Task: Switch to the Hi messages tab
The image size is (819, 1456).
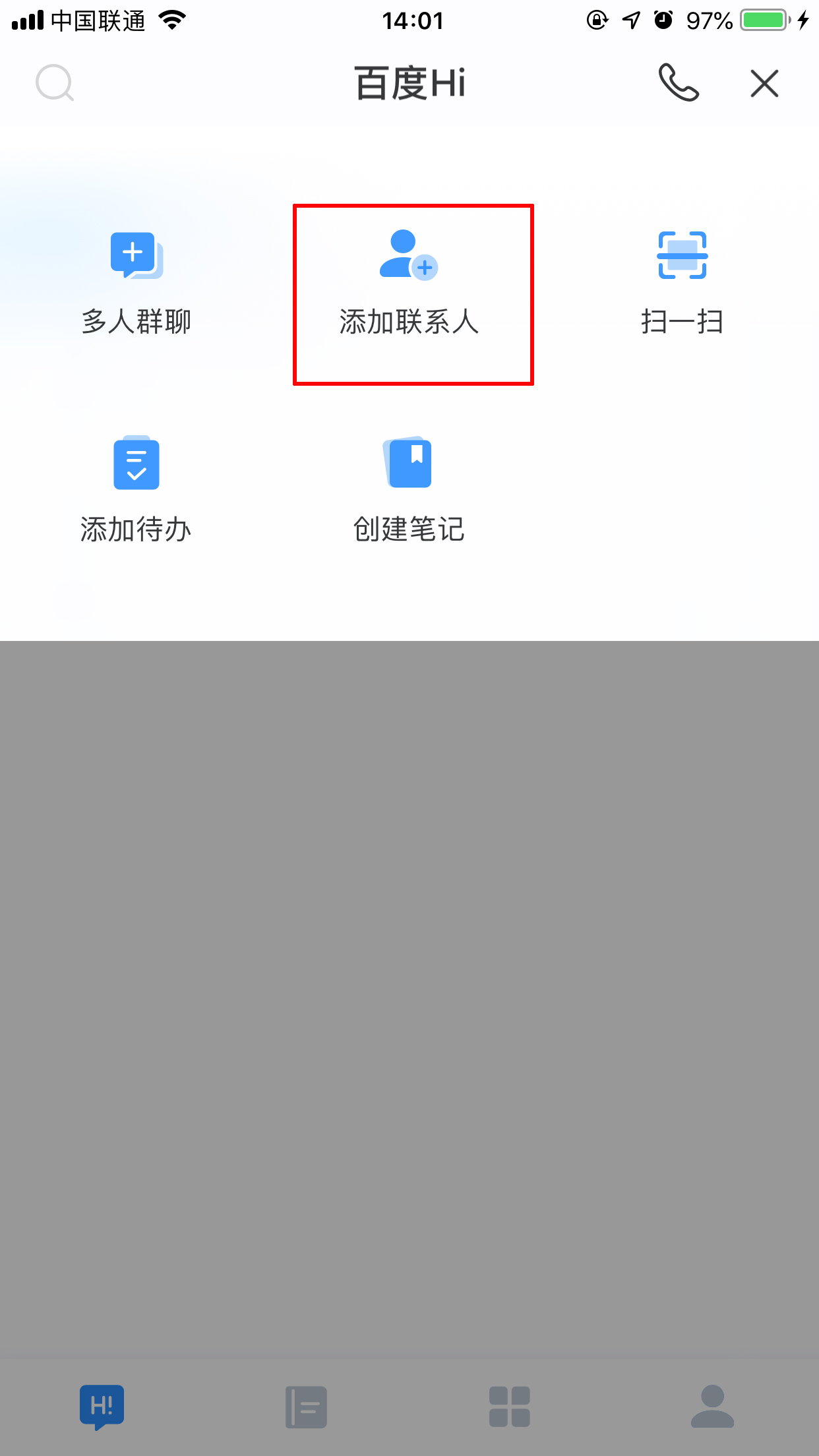Action: pos(102,1406)
